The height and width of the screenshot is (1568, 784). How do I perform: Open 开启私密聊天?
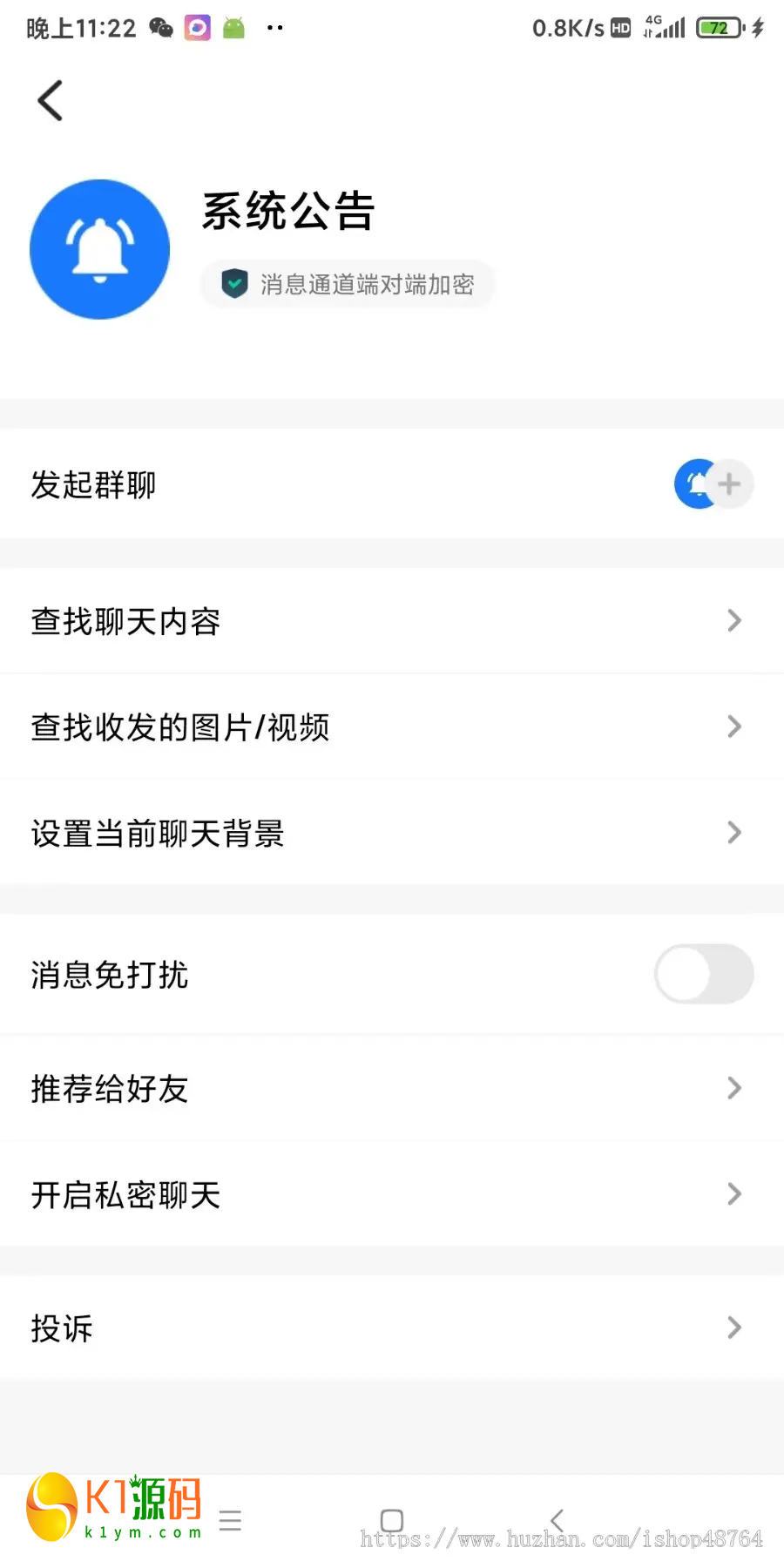click(392, 1194)
